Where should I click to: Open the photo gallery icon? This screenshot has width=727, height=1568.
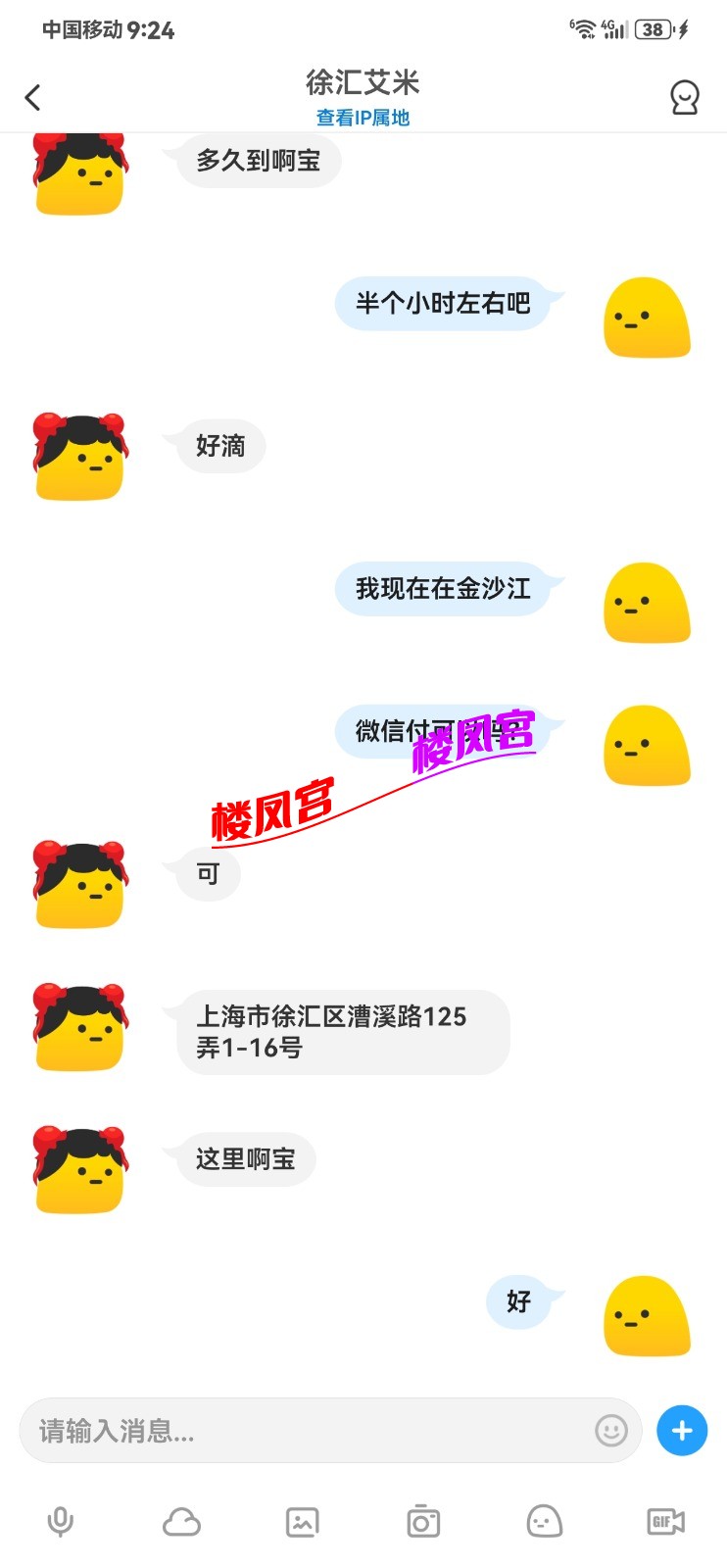click(x=303, y=1522)
